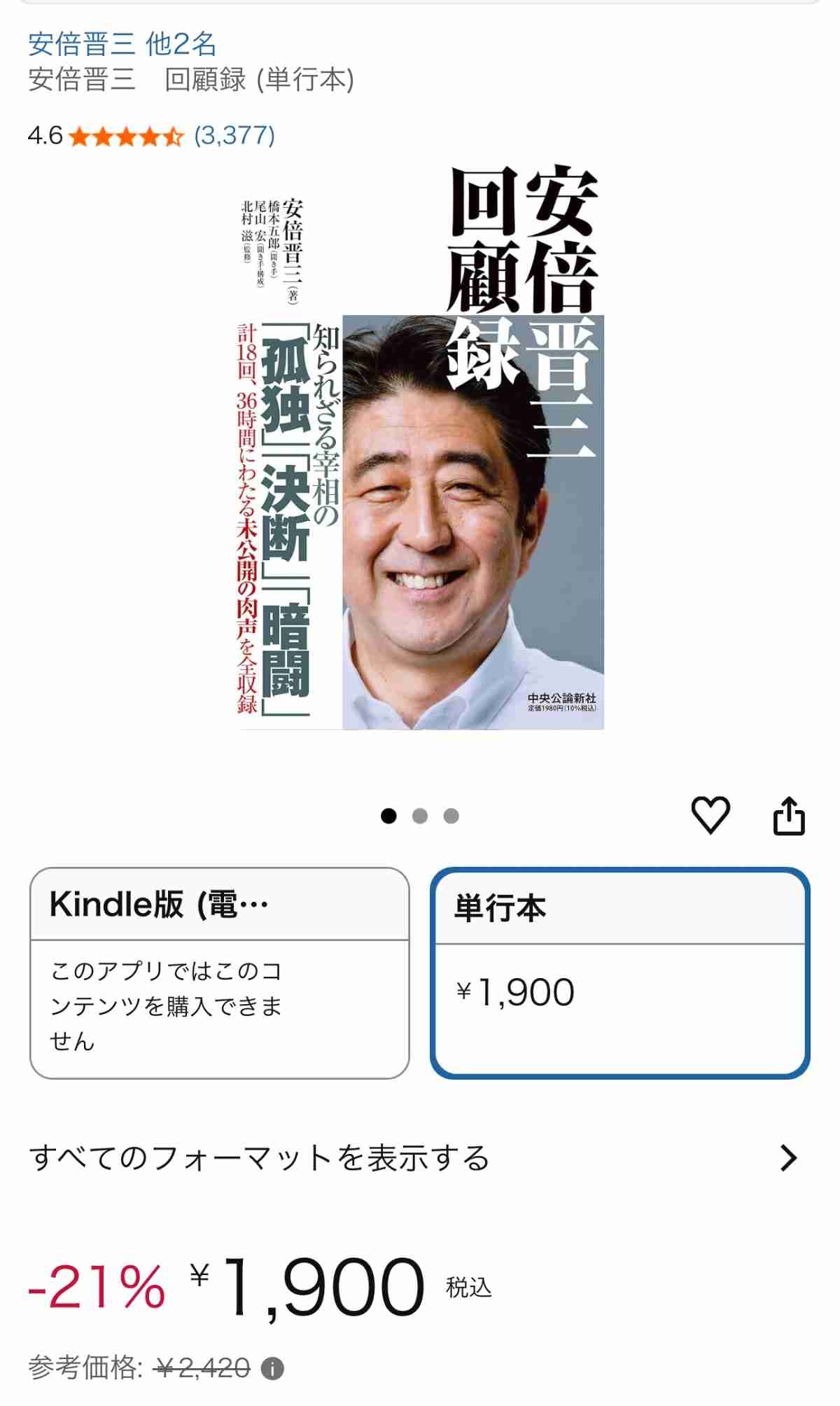Image resolution: width=840 pixels, height=1406 pixels.
Task: Open the author link 安倍晋三 他2名
Action: pos(122,44)
